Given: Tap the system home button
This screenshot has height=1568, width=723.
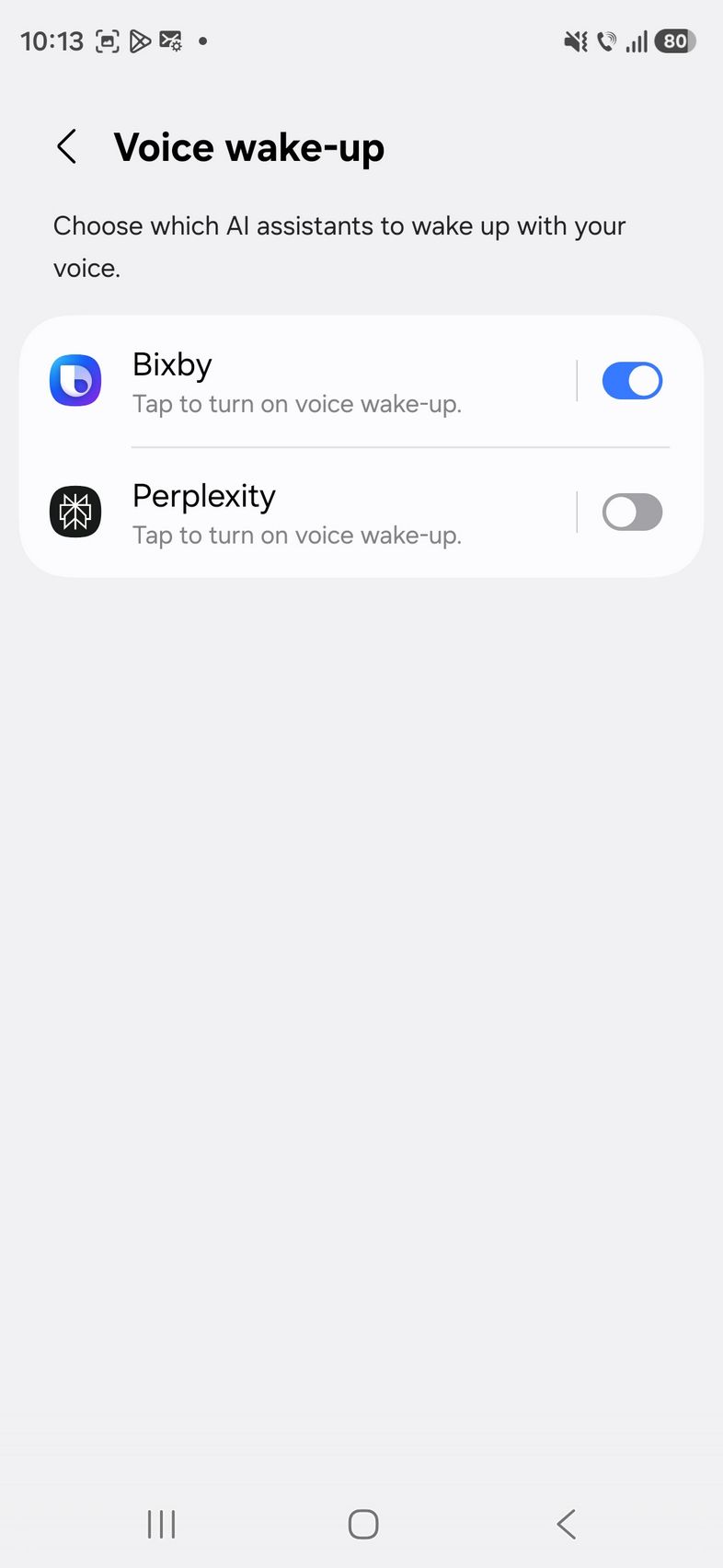Looking at the screenshot, I should pos(363,1524).
